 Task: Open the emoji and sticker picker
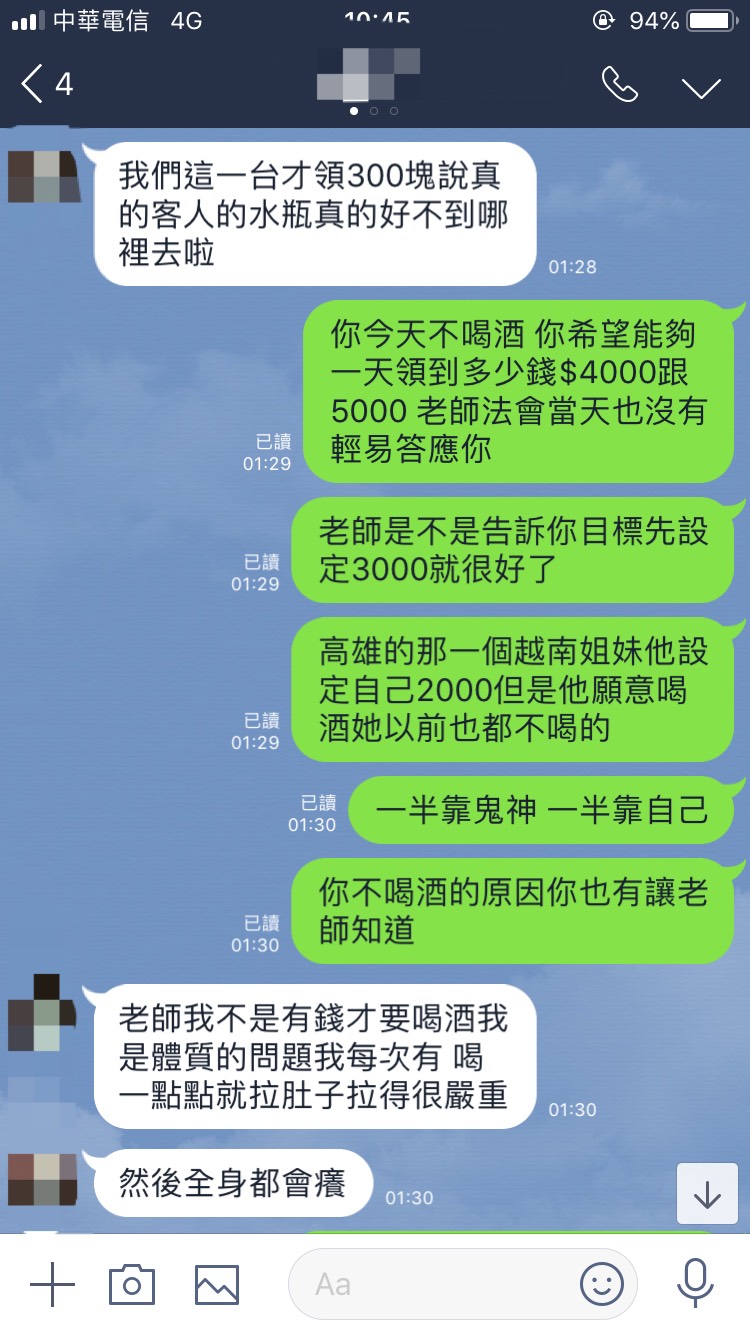(601, 1284)
